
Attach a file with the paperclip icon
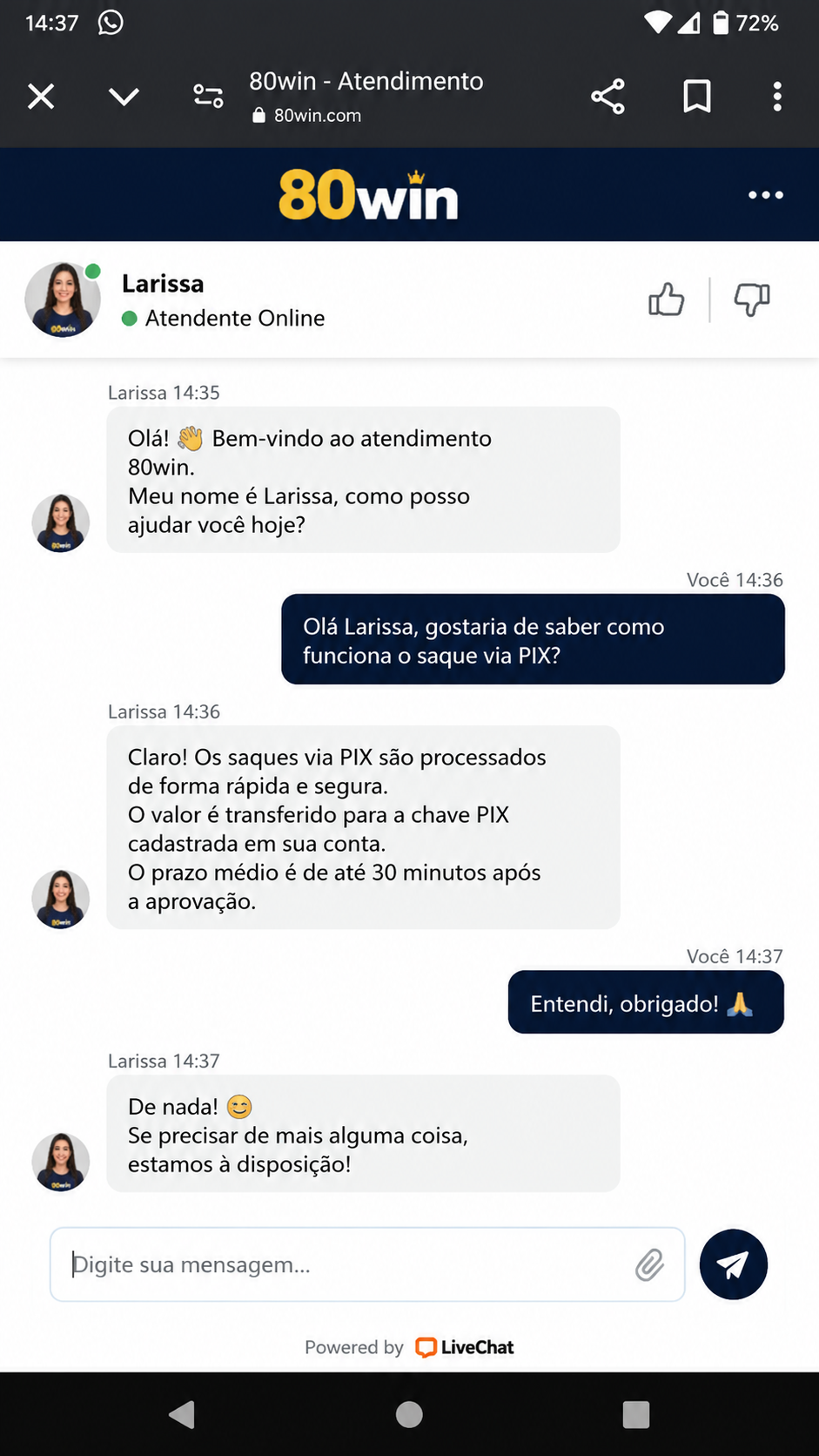pos(649,1264)
